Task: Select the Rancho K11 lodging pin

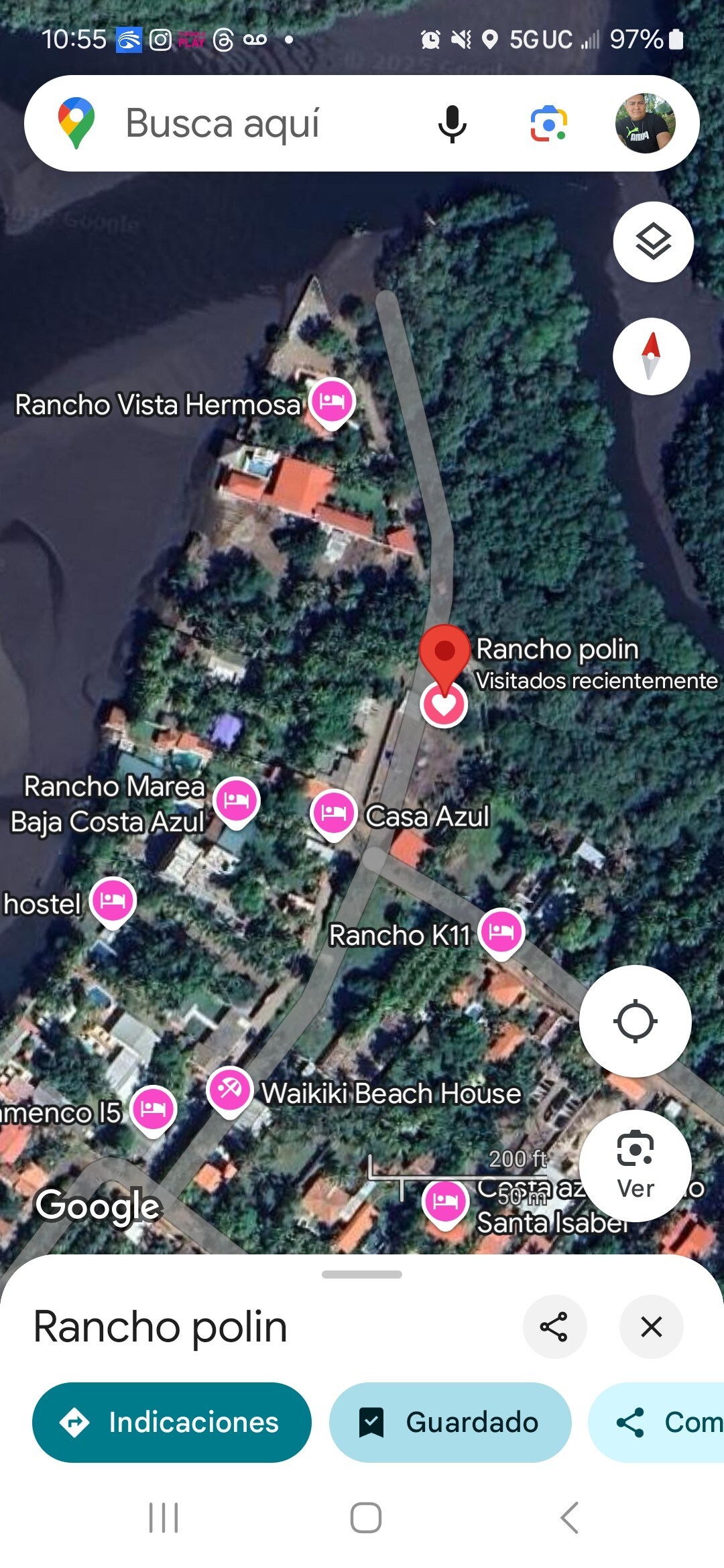Action: [501, 931]
